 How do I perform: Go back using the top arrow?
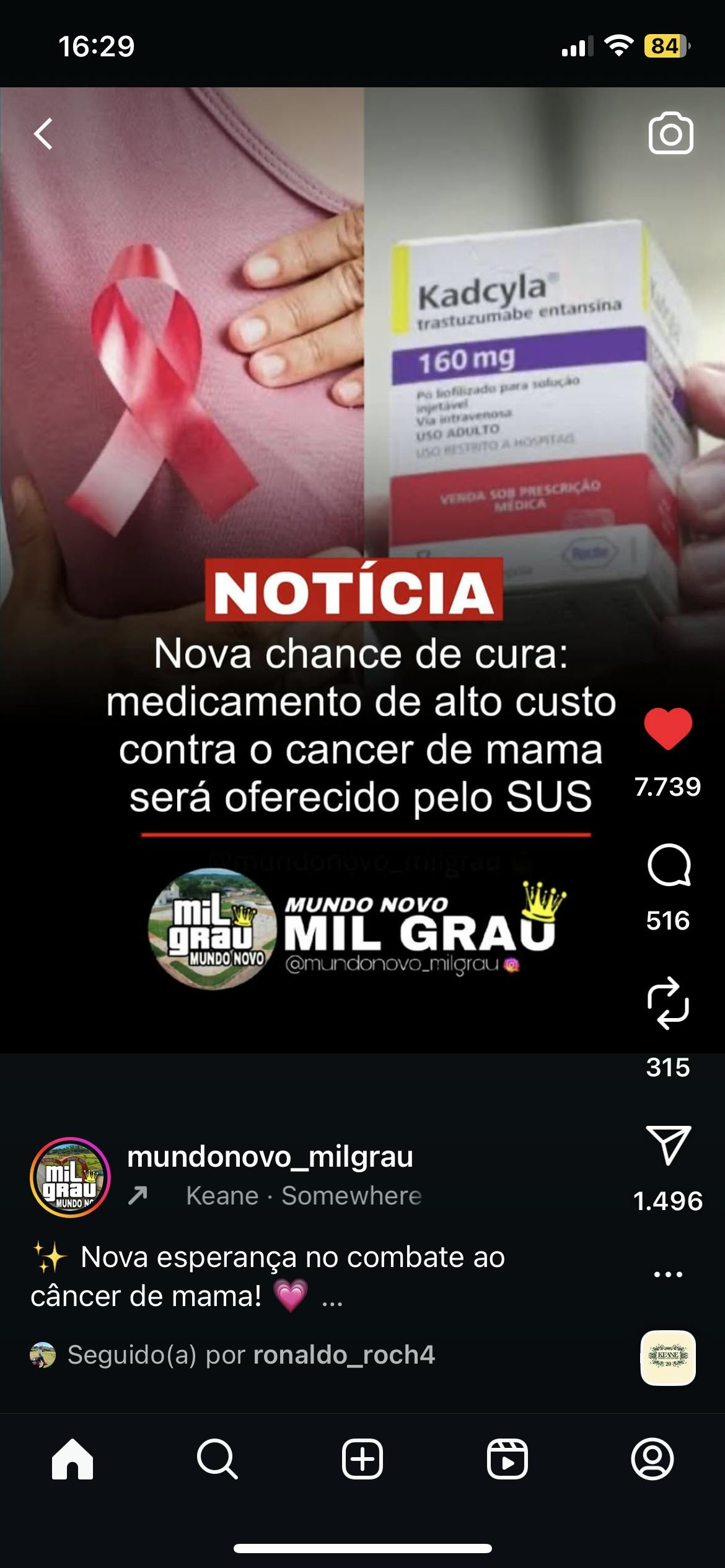click(x=43, y=134)
